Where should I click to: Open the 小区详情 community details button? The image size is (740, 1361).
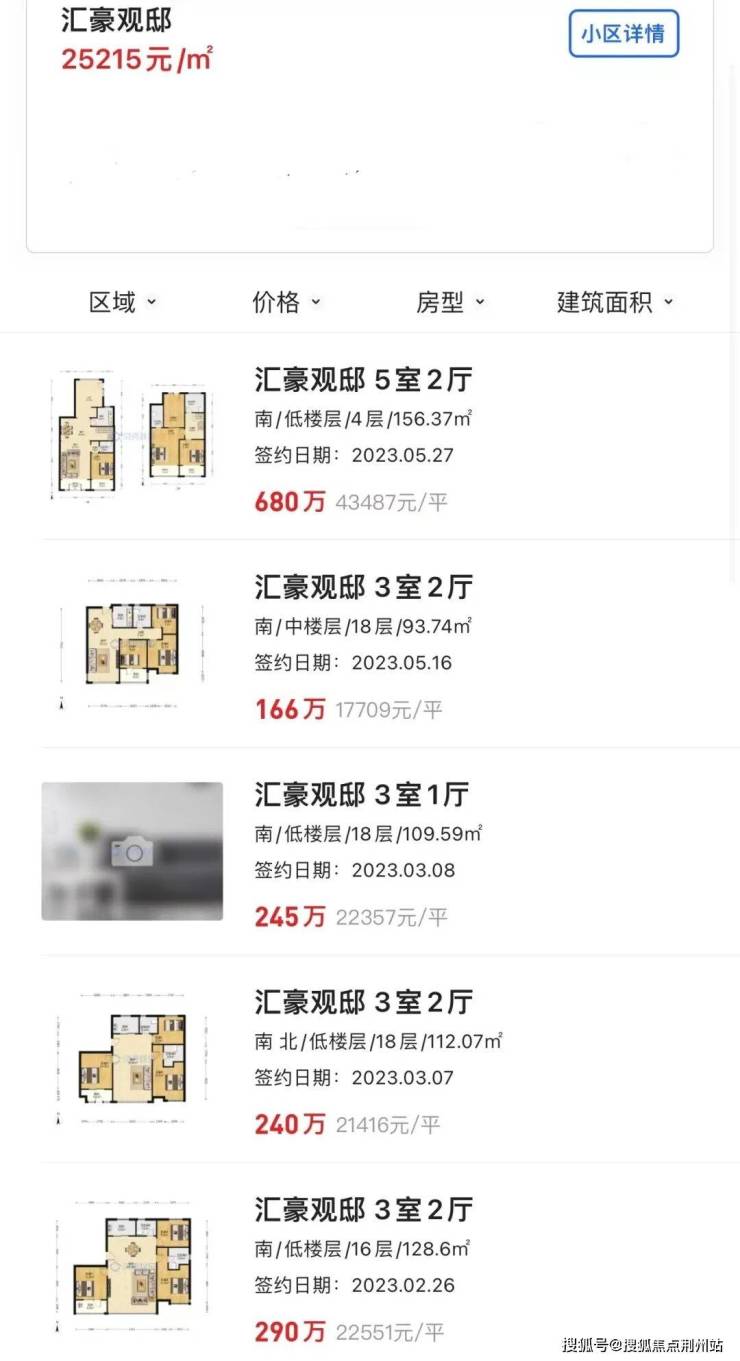[x=624, y=34]
